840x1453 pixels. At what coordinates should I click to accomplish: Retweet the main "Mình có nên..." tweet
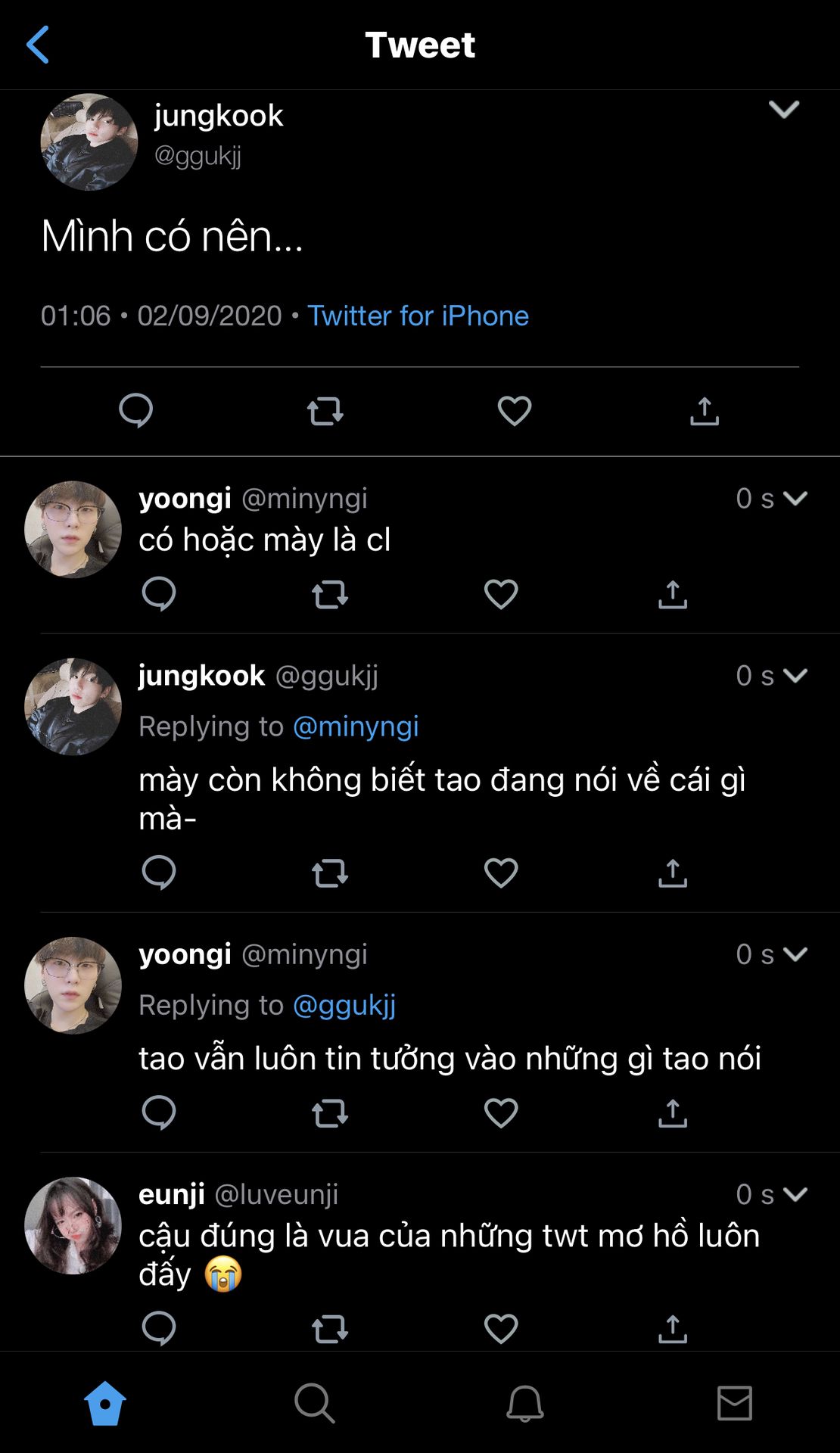click(325, 412)
